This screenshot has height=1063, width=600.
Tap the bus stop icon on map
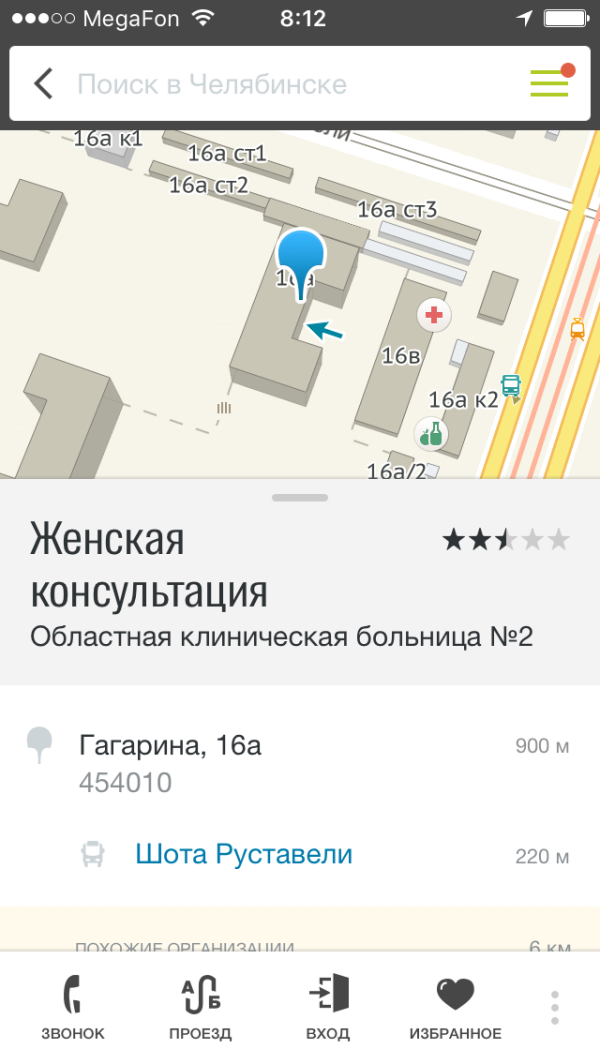(511, 386)
